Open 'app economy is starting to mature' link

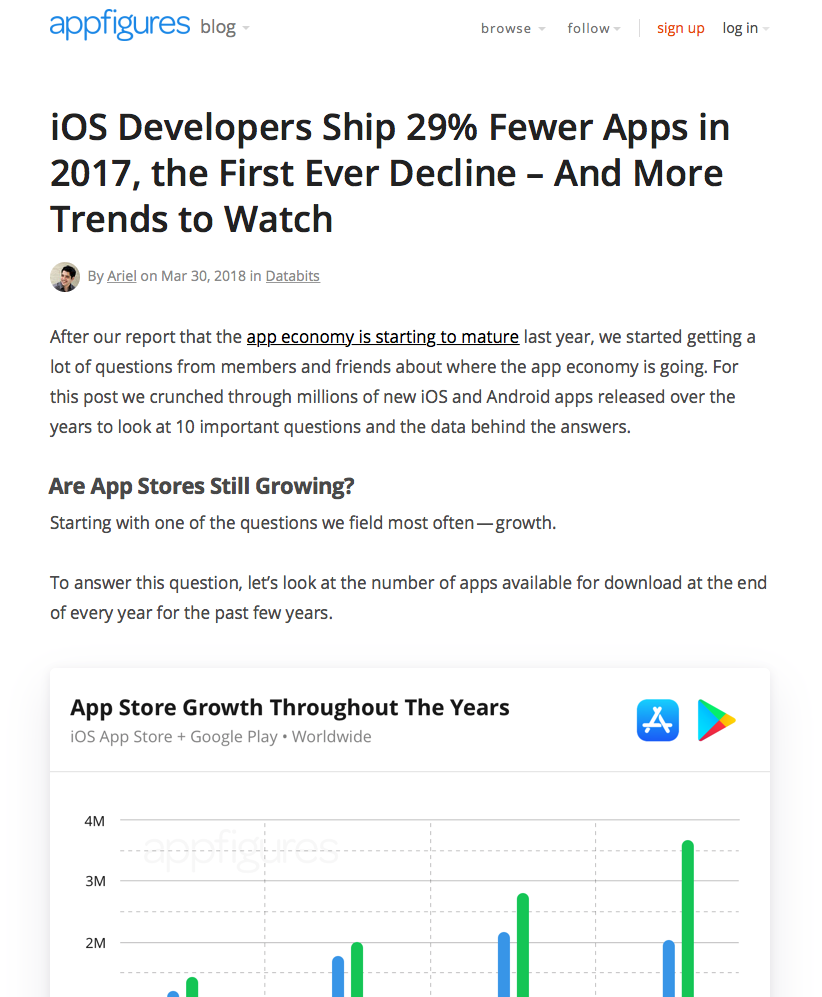[x=382, y=337]
